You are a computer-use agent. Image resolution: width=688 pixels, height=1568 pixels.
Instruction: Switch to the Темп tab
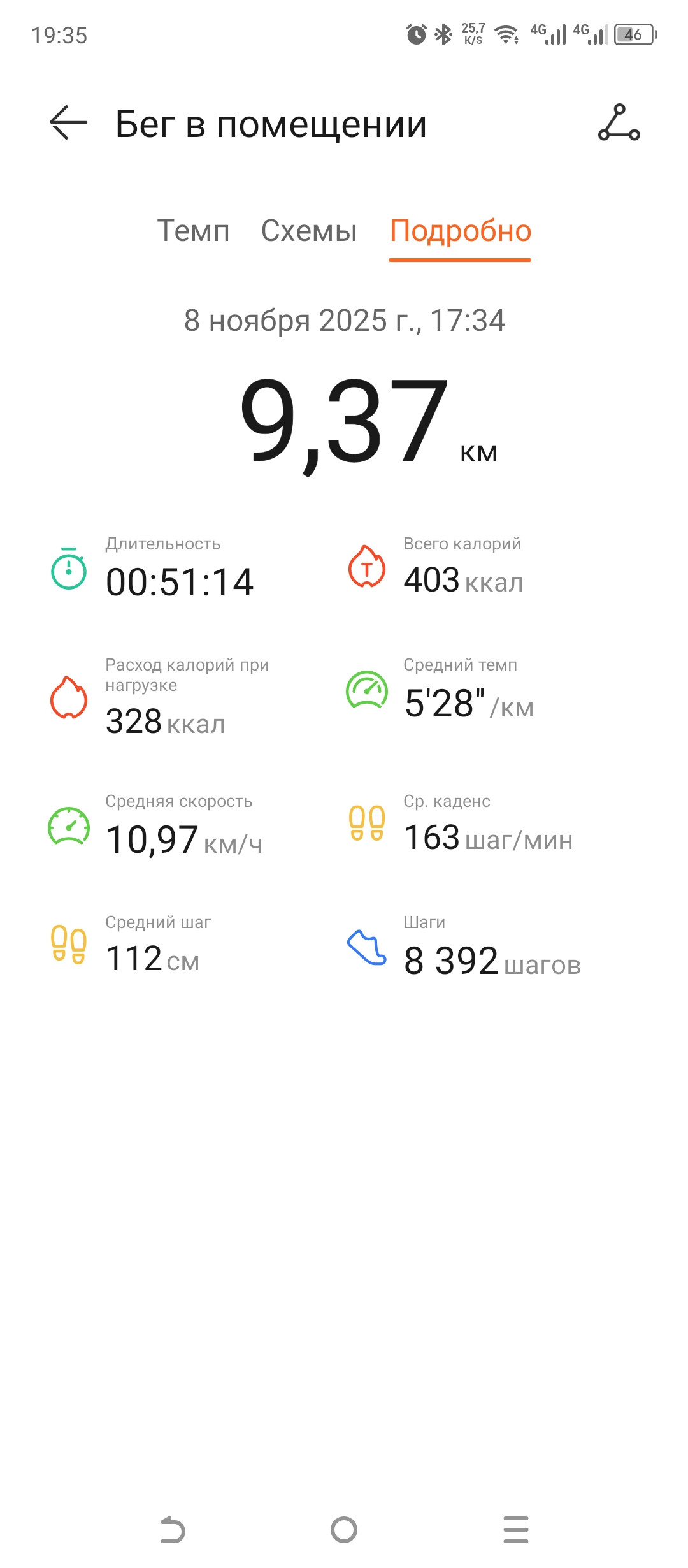click(193, 231)
